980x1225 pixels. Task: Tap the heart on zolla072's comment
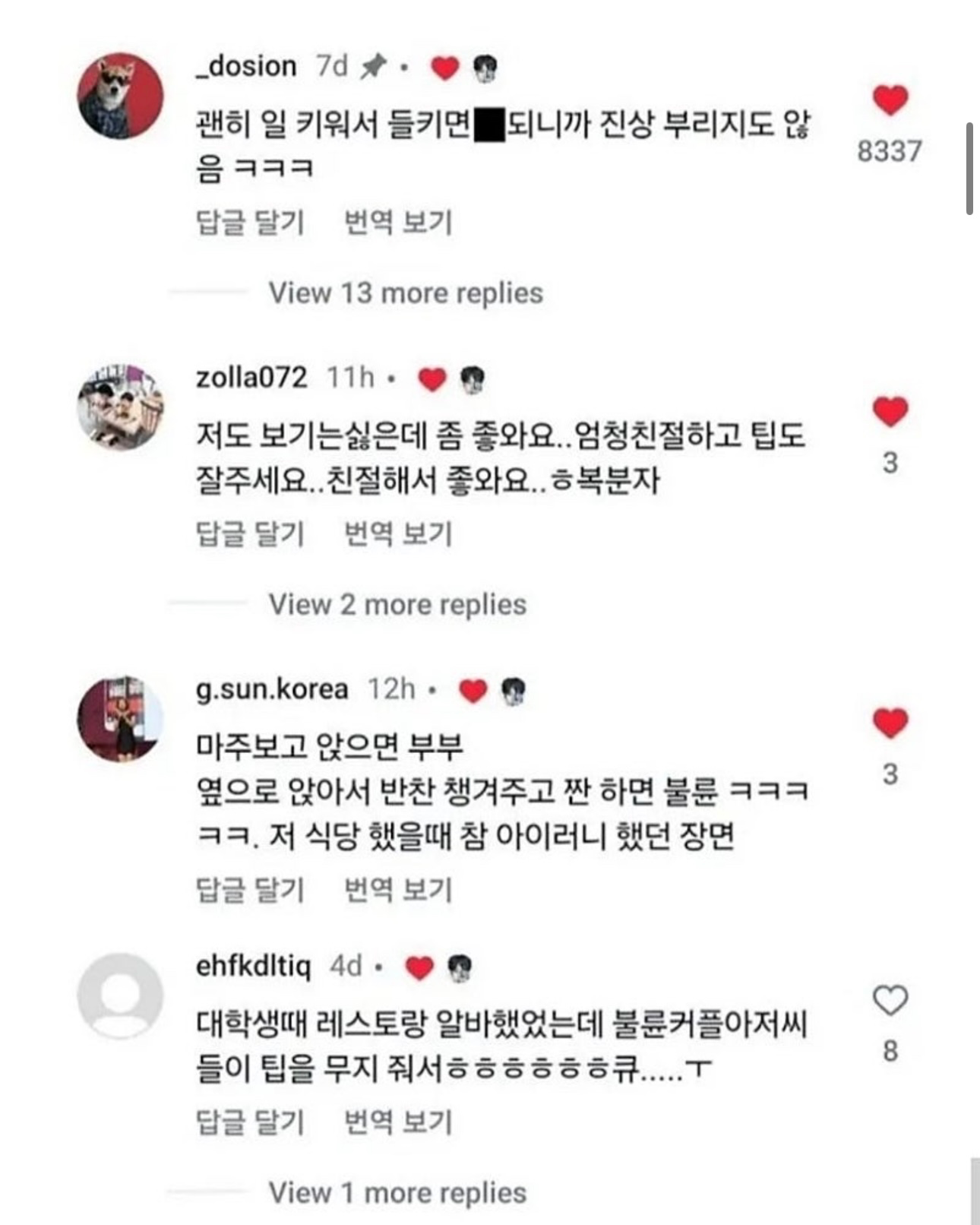pyautogui.click(x=890, y=411)
